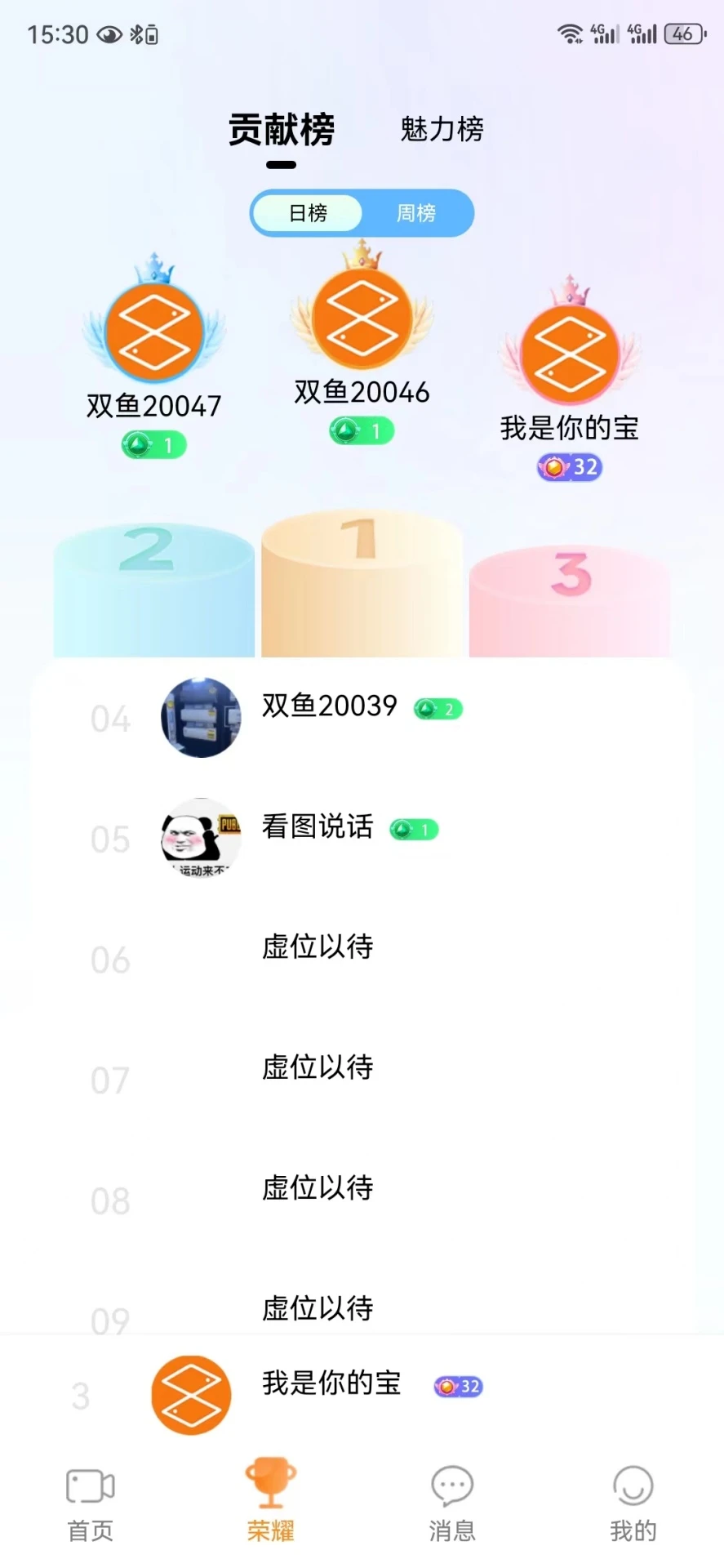This screenshot has width=724, height=1568.
Task: Switch to the 日榜 daily ranking
Action: (308, 213)
